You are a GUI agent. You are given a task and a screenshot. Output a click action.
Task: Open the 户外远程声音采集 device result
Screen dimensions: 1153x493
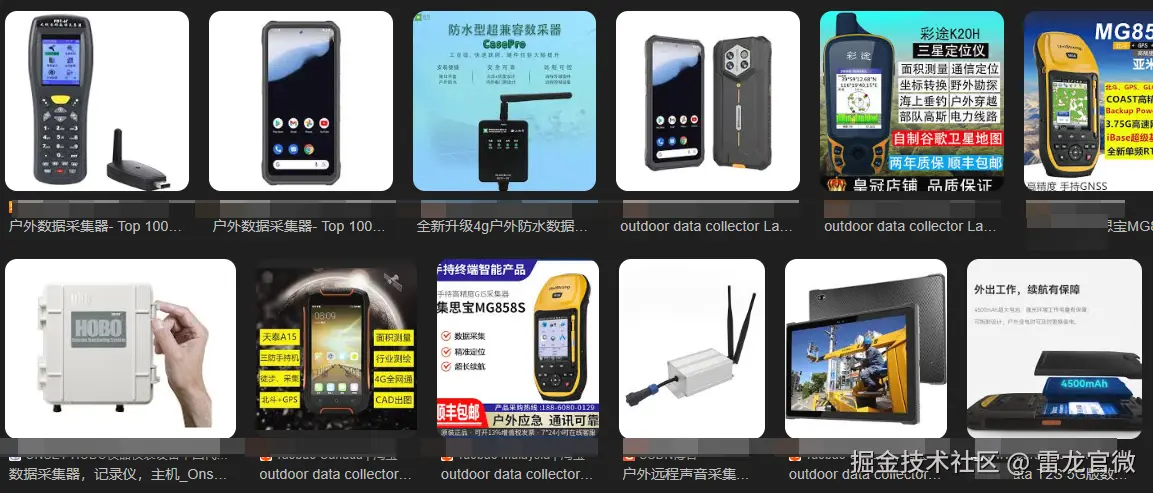click(x=691, y=348)
